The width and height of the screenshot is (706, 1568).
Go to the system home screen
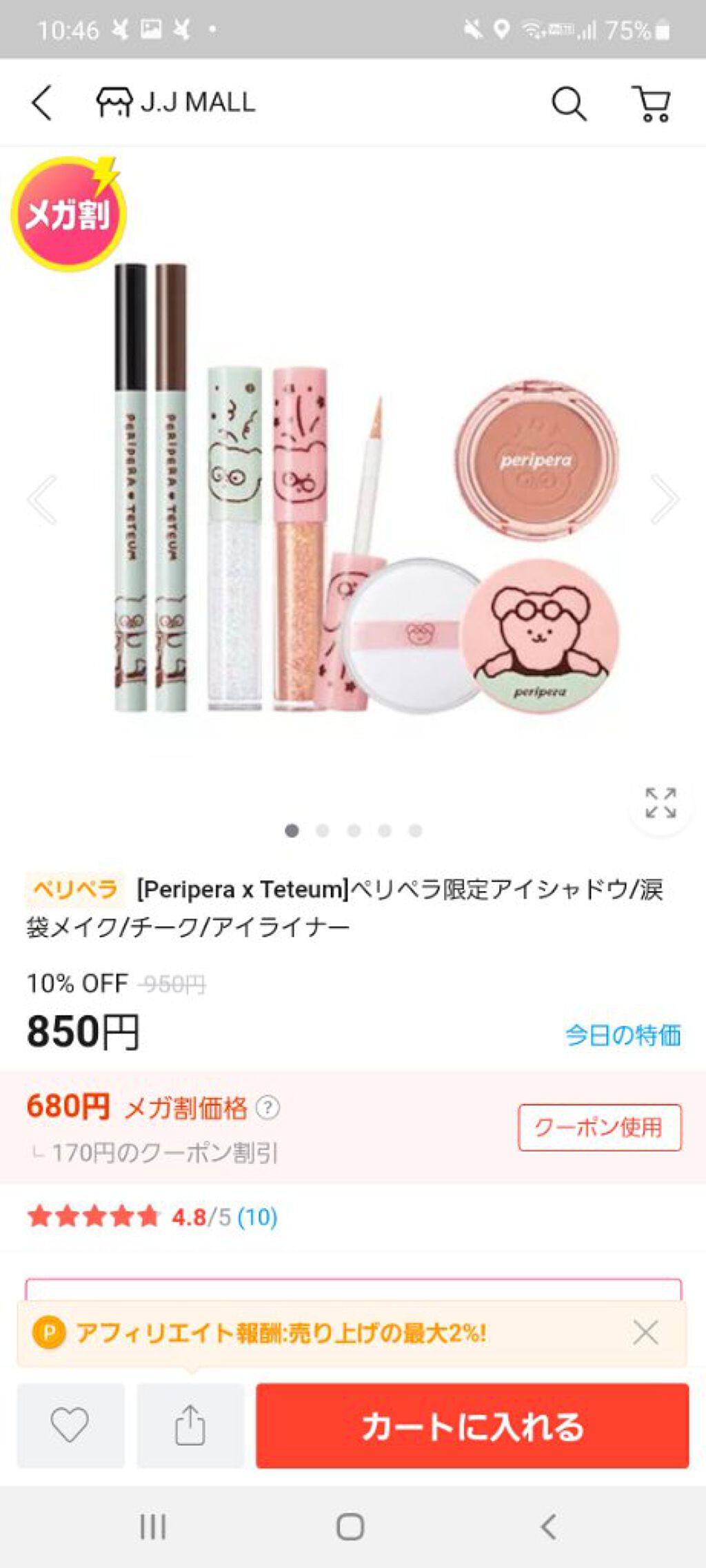tap(350, 1527)
